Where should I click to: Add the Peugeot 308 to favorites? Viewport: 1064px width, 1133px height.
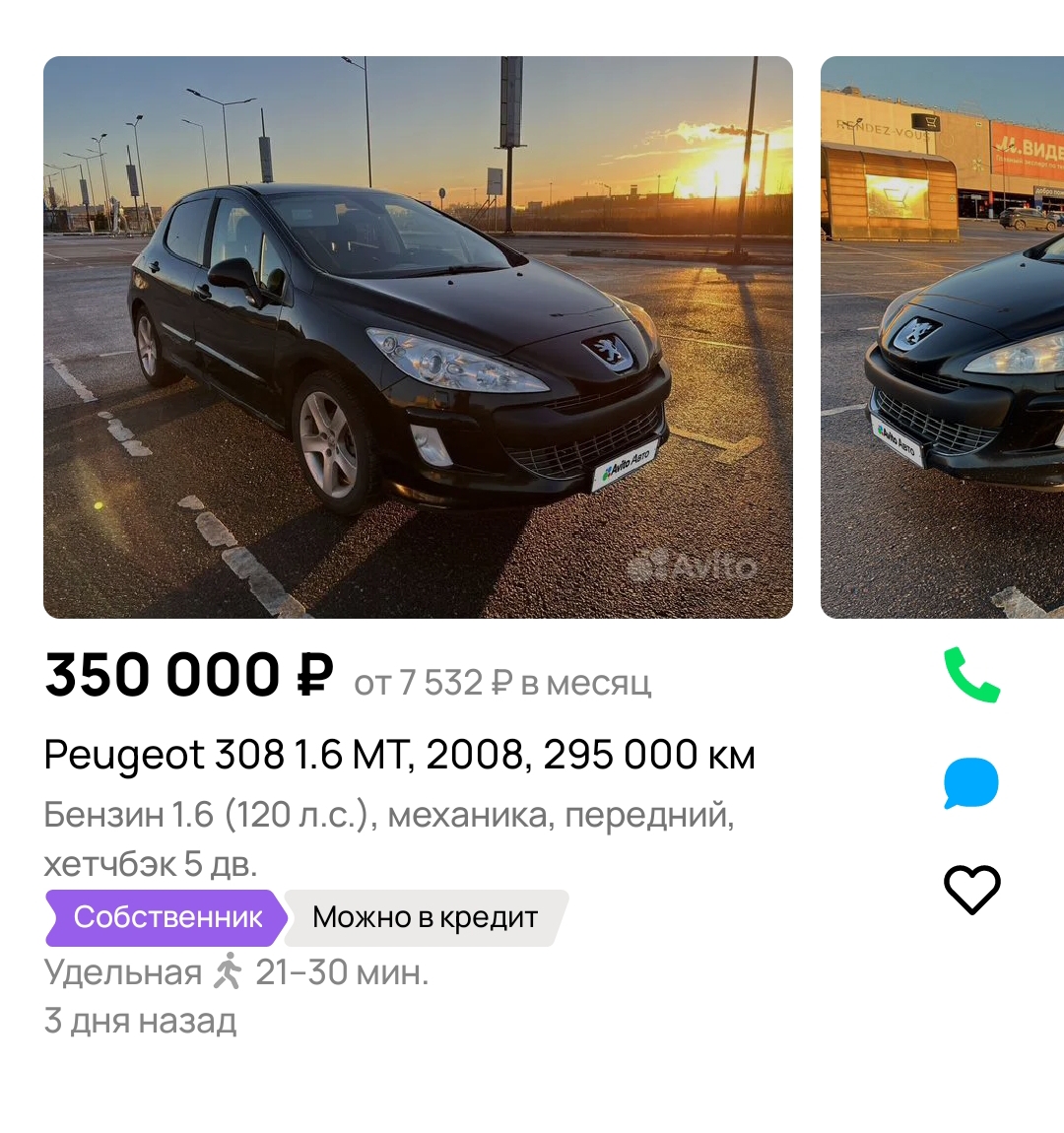coord(971,889)
